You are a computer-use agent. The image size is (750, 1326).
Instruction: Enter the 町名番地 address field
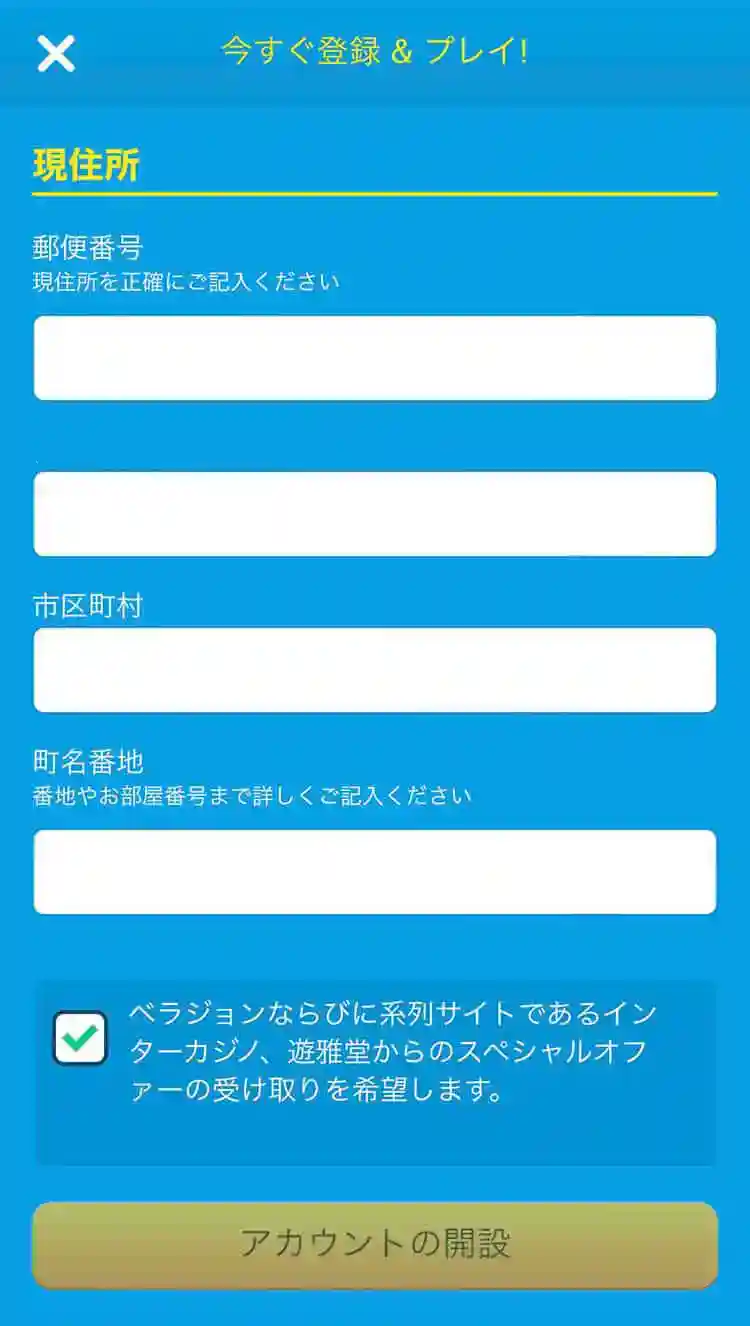tap(375, 872)
